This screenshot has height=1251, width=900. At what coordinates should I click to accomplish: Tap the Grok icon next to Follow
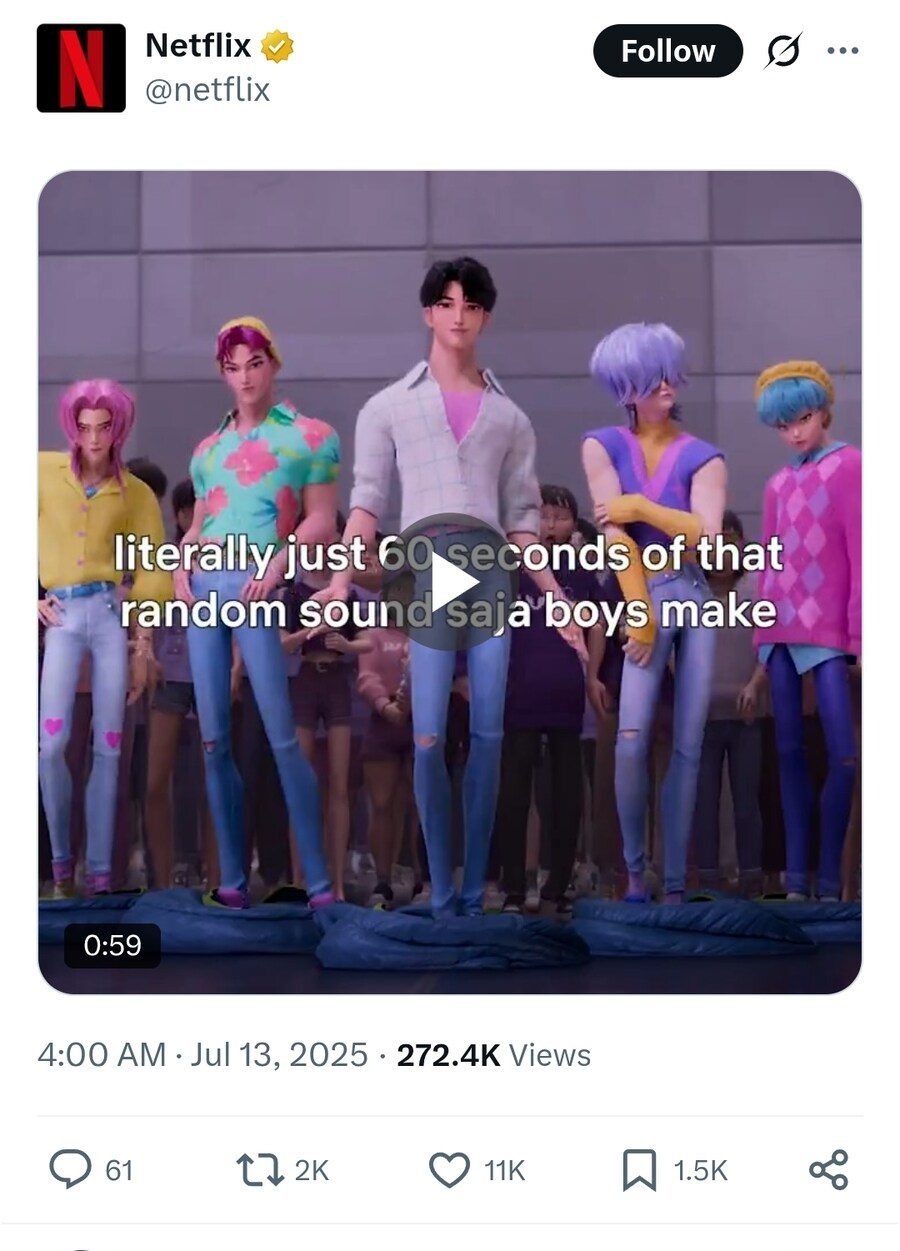click(783, 51)
